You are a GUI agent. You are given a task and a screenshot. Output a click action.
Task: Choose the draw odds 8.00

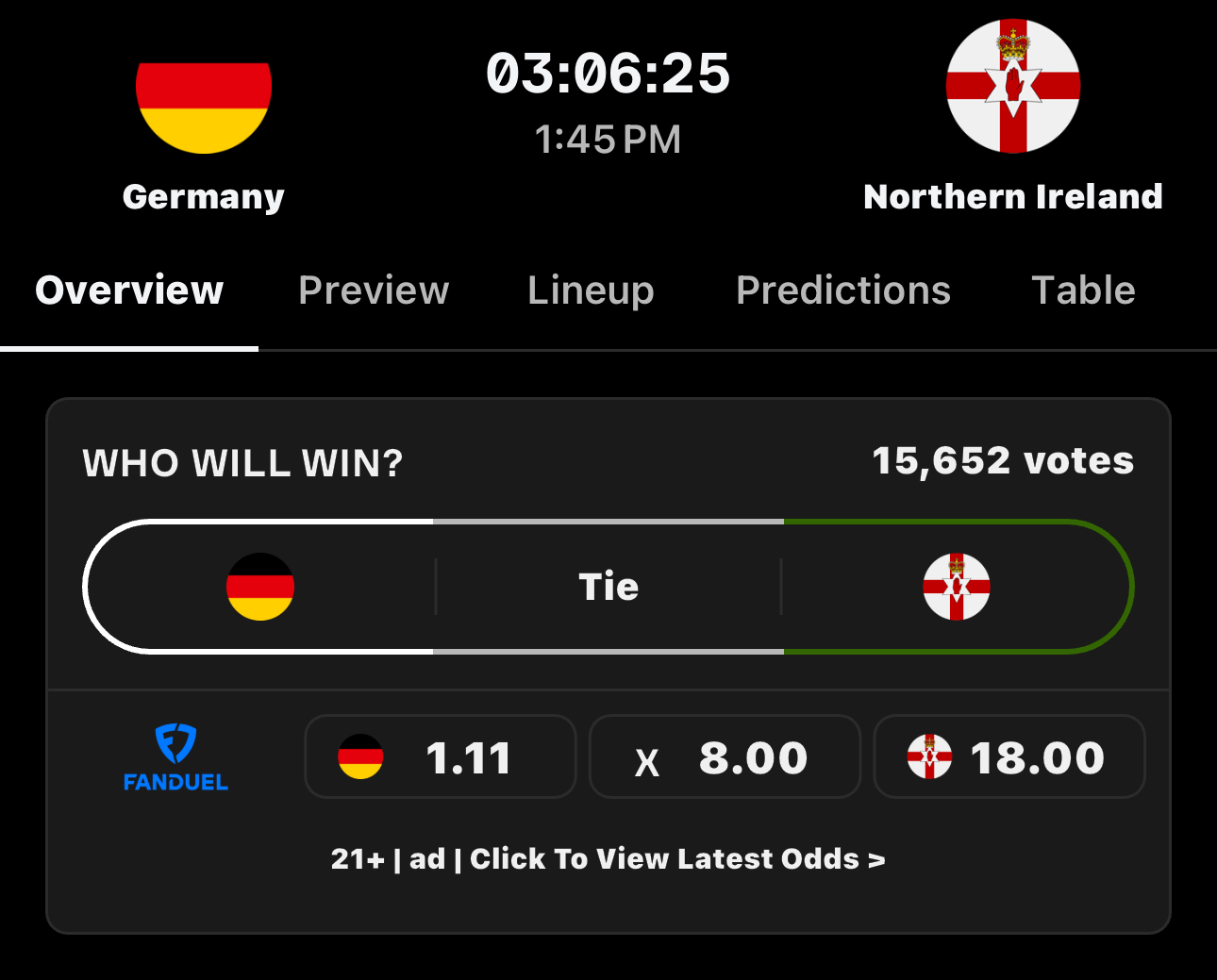[x=725, y=756]
